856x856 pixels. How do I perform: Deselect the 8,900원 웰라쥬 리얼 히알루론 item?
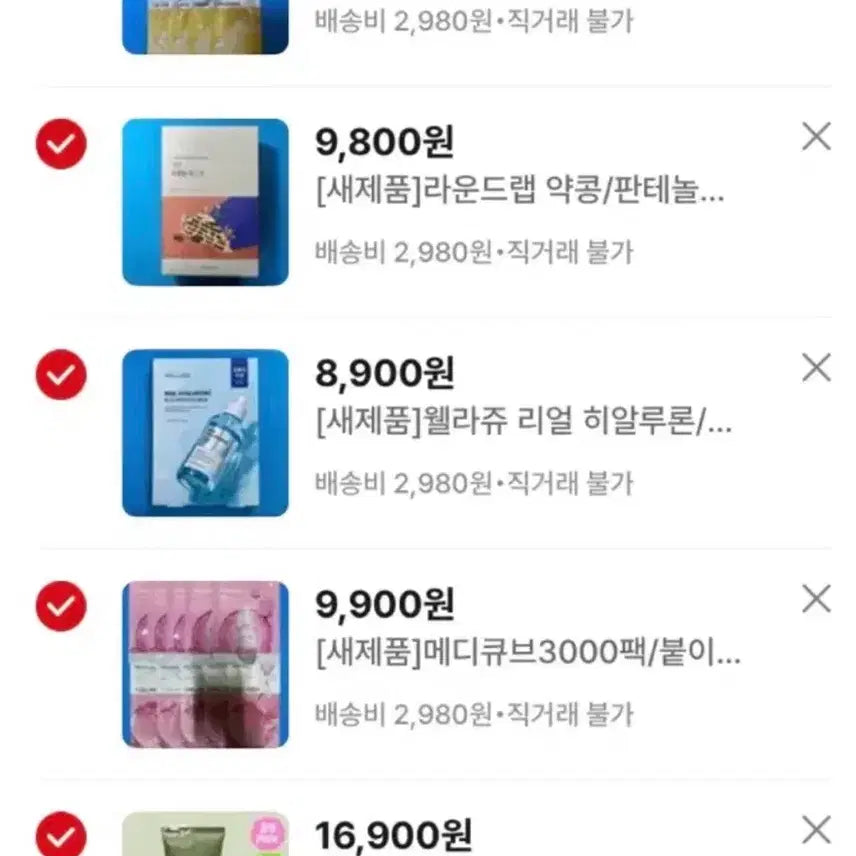tap(61, 375)
